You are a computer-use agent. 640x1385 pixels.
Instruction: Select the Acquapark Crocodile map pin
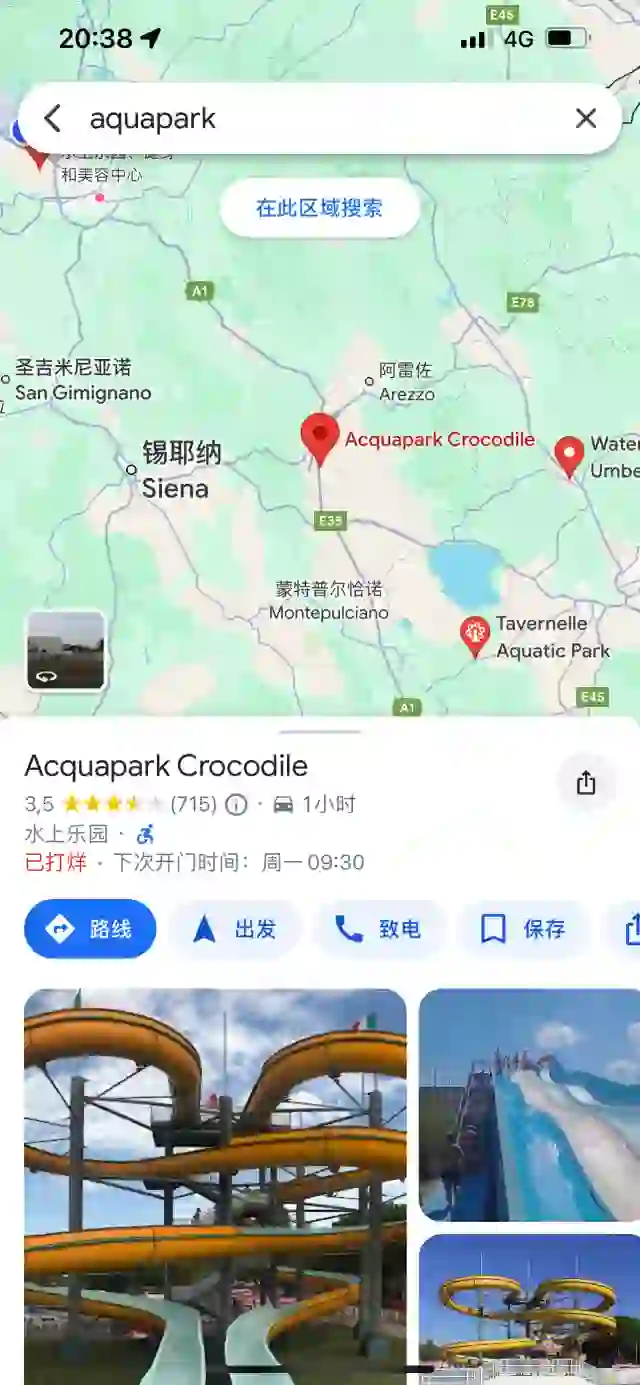point(320,437)
